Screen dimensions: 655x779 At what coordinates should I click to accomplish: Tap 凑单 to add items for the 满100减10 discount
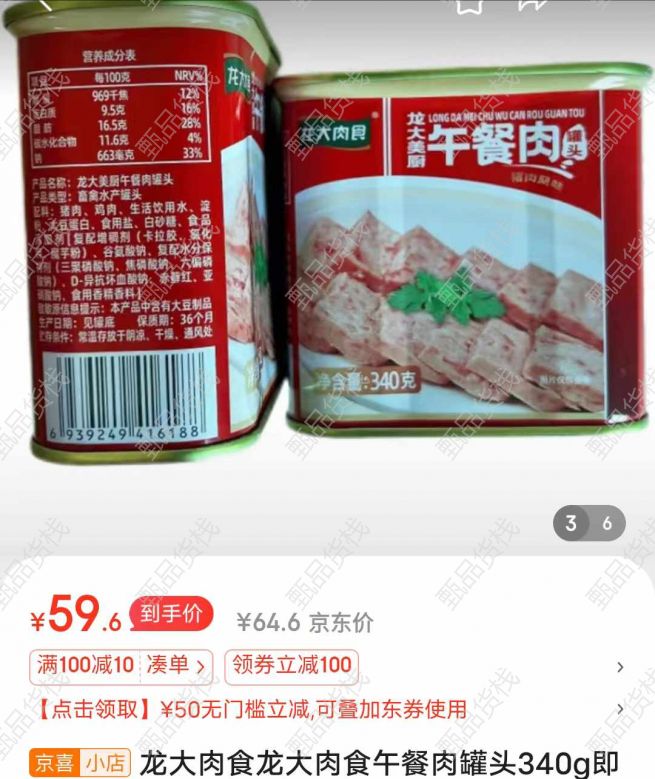point(178,666)
